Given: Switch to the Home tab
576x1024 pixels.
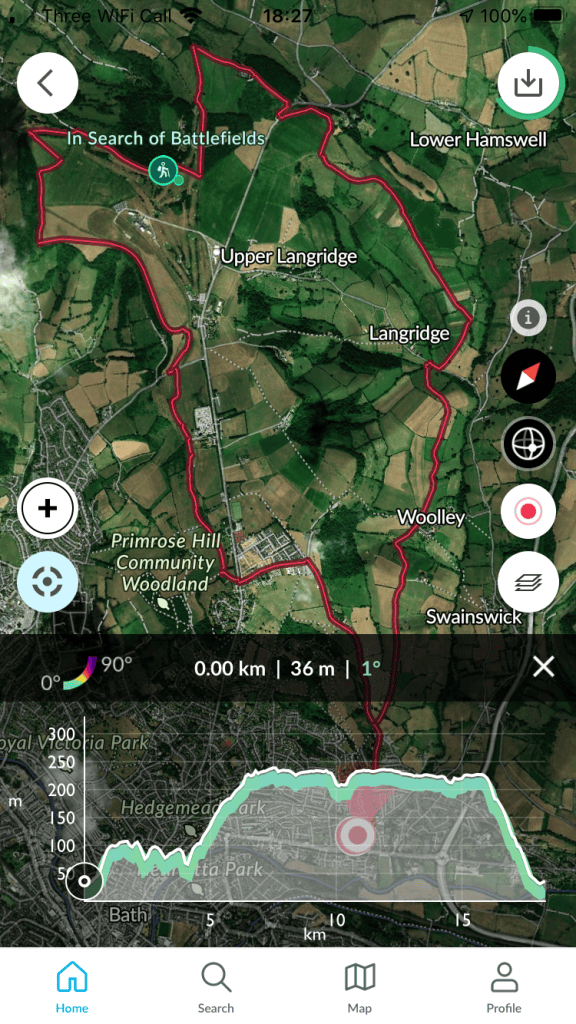Looking at the screenshot, I should point(72,986).
